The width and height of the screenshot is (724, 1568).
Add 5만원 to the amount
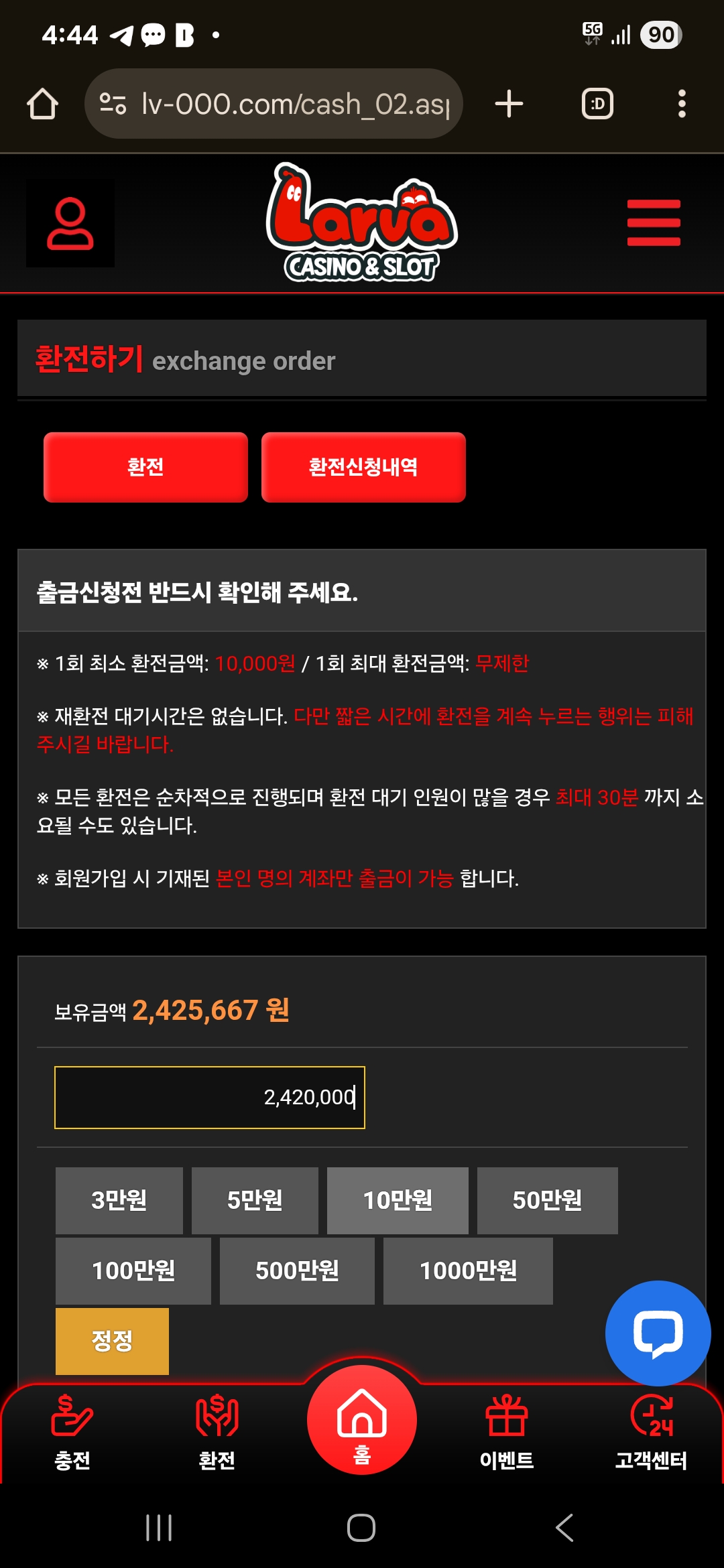pyautogui.click(x=255, y=1200)
